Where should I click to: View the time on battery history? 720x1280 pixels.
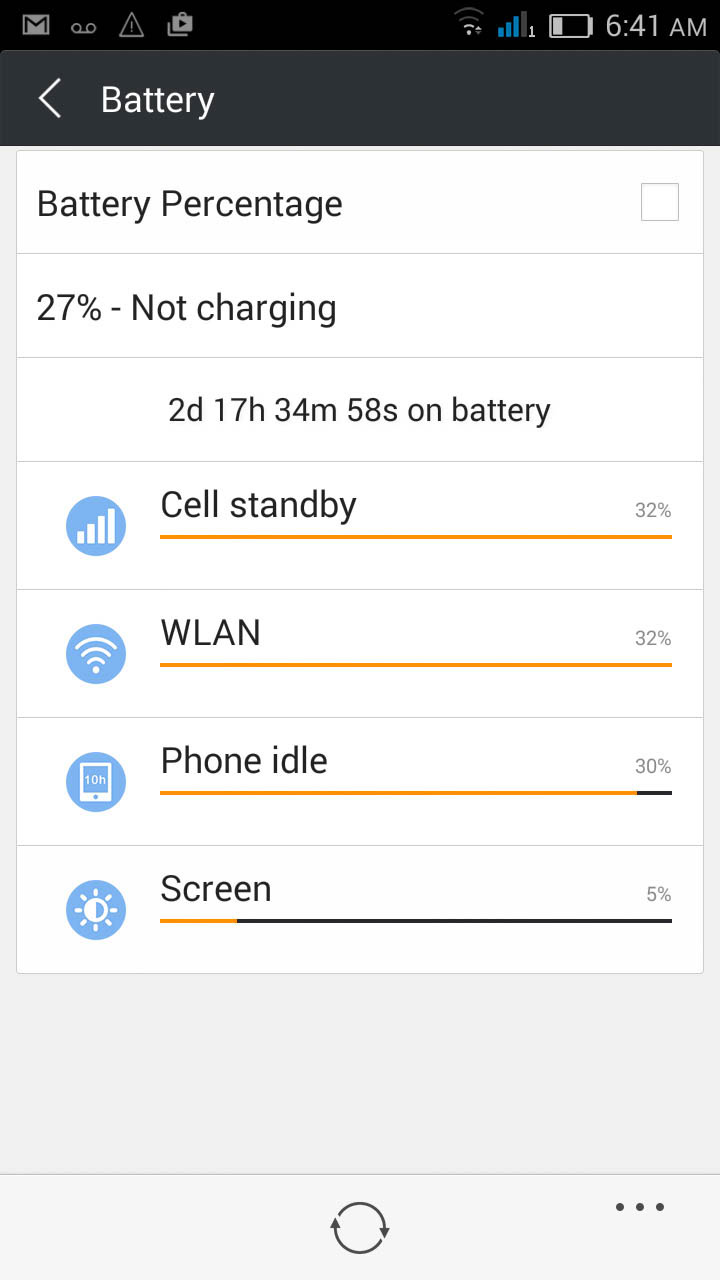tap(360, 410)
